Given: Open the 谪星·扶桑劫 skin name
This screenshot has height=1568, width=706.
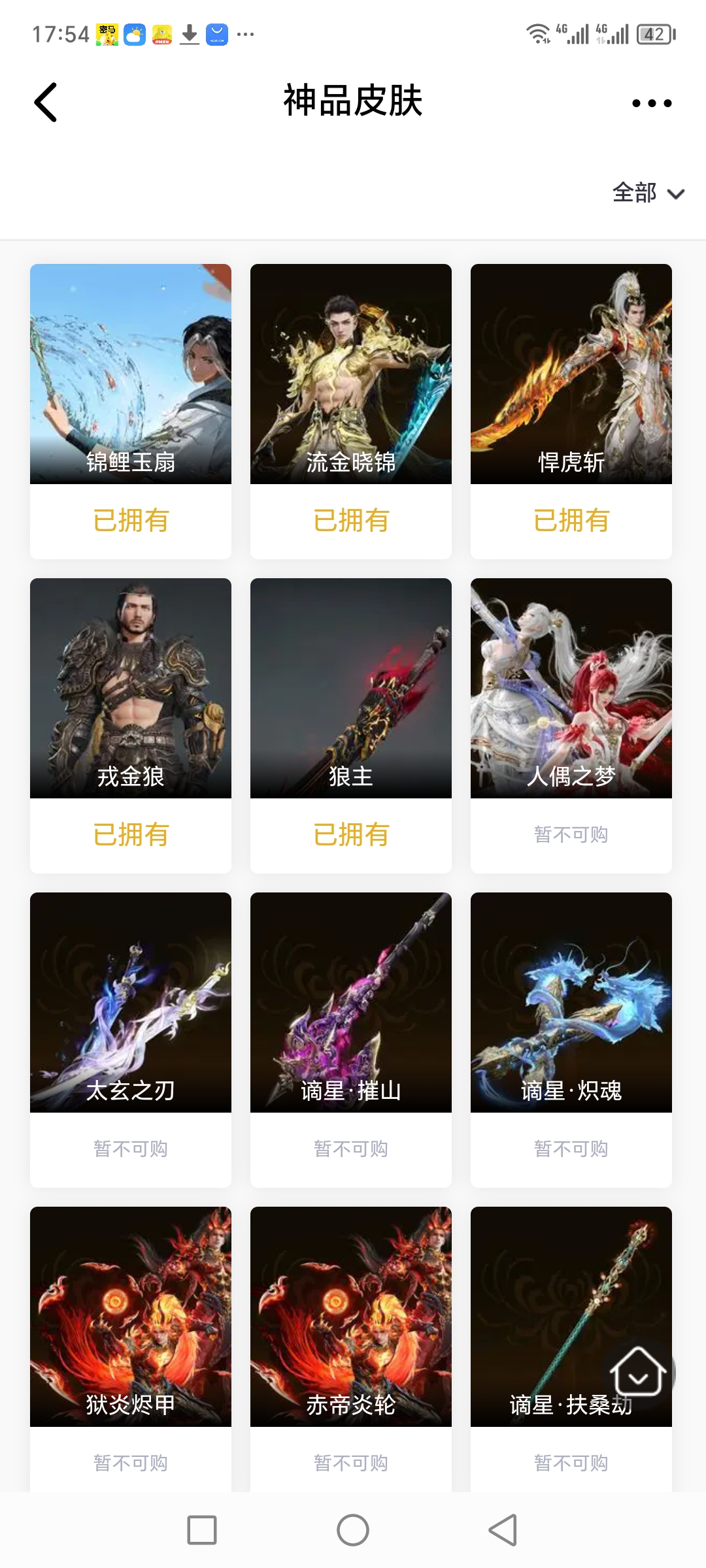Looking at the screenshot, I should pyautogui.click(x=556, y=1405).
